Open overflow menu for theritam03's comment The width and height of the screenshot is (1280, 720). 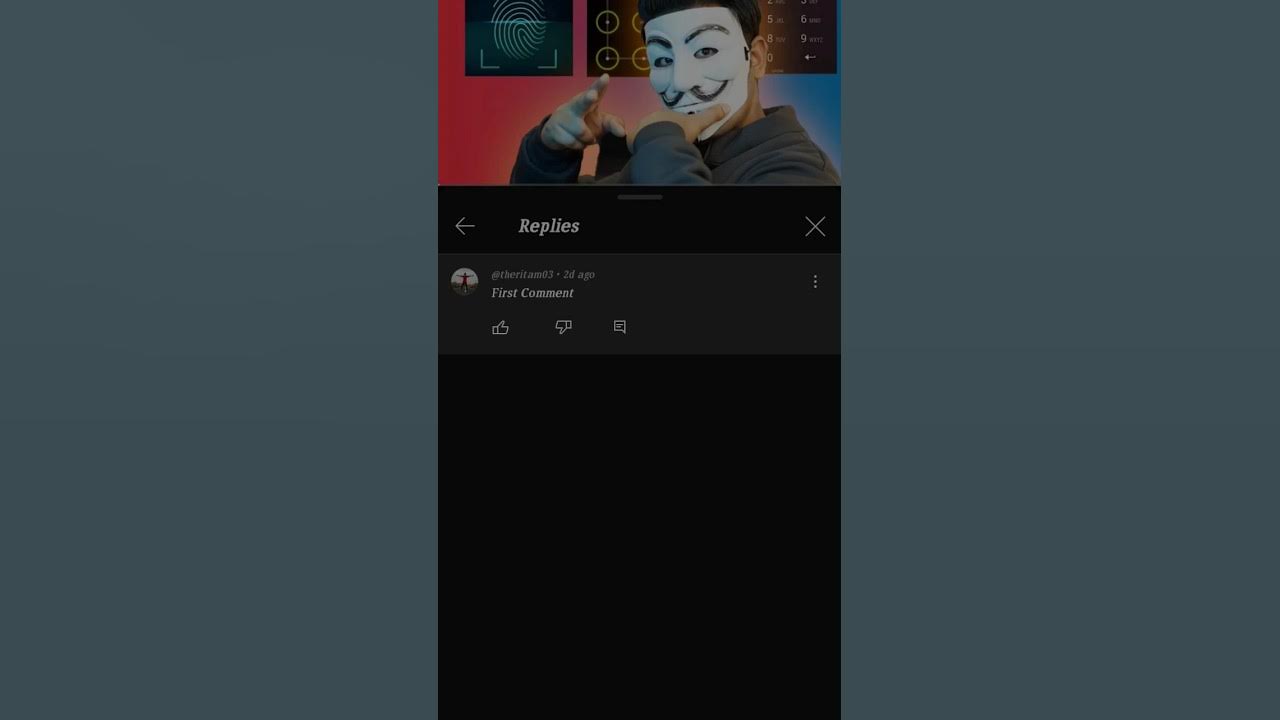815,282
